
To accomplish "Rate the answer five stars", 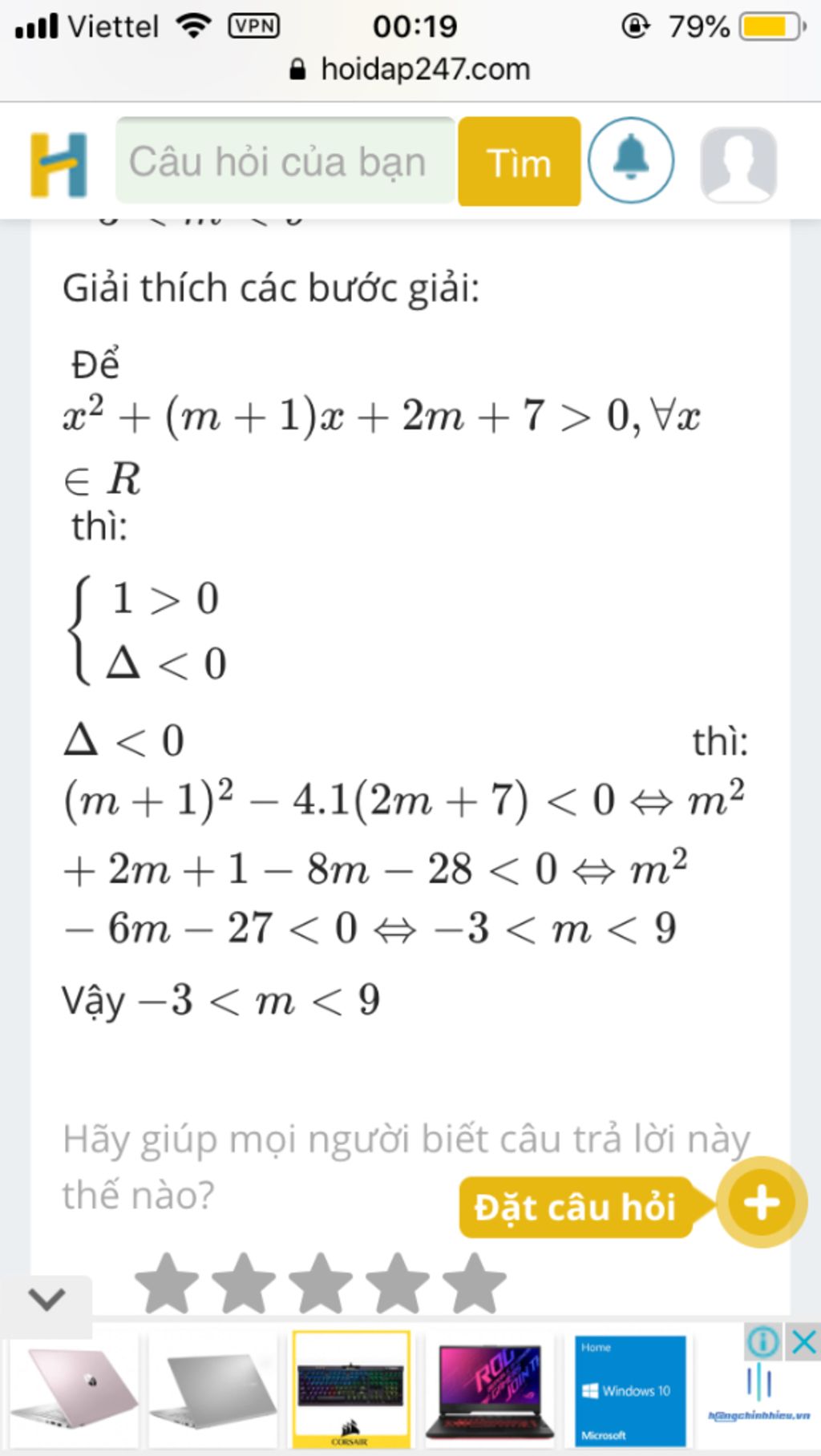I will tap(474, 1284).
